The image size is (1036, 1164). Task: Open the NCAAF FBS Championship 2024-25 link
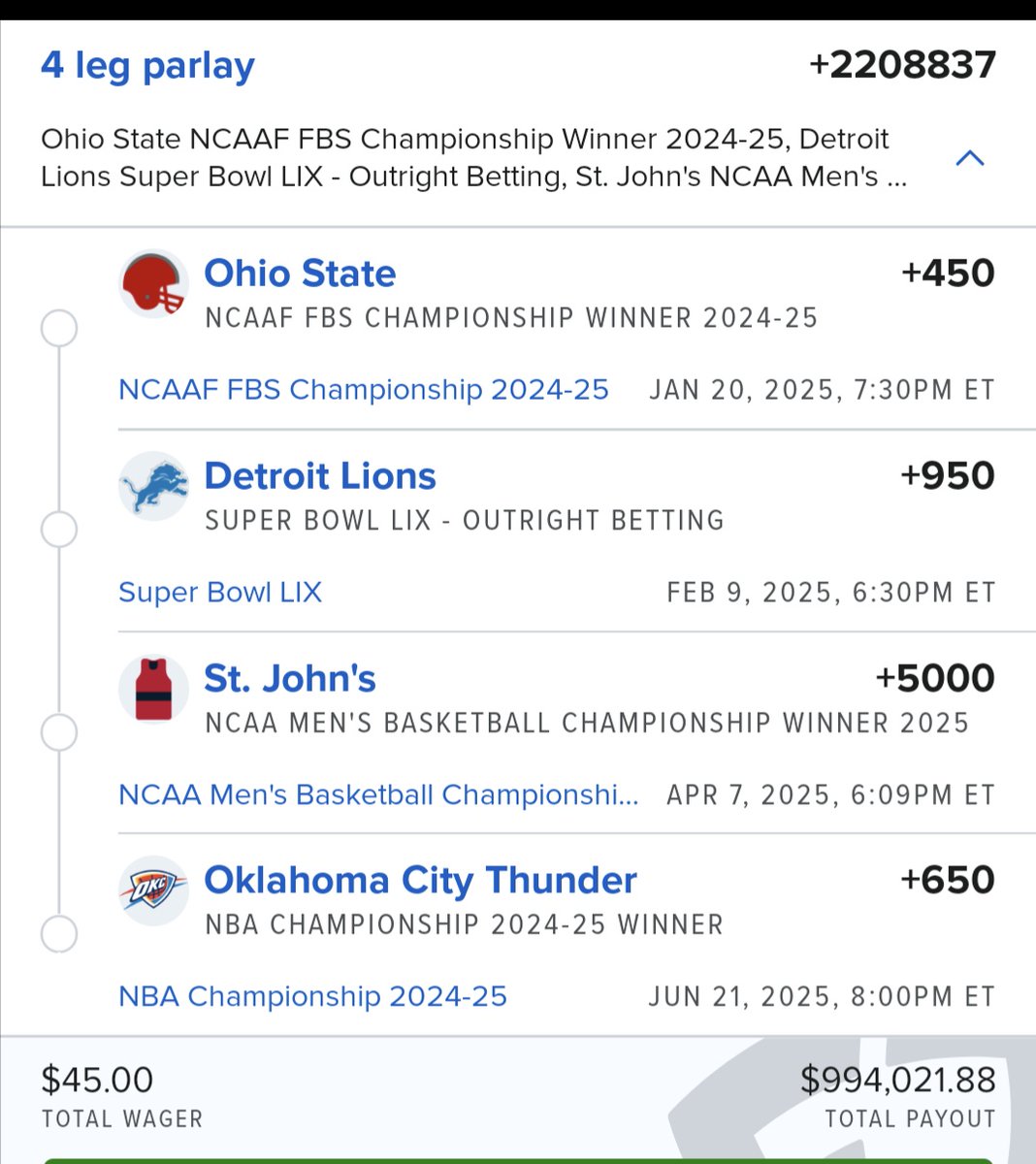363,390
